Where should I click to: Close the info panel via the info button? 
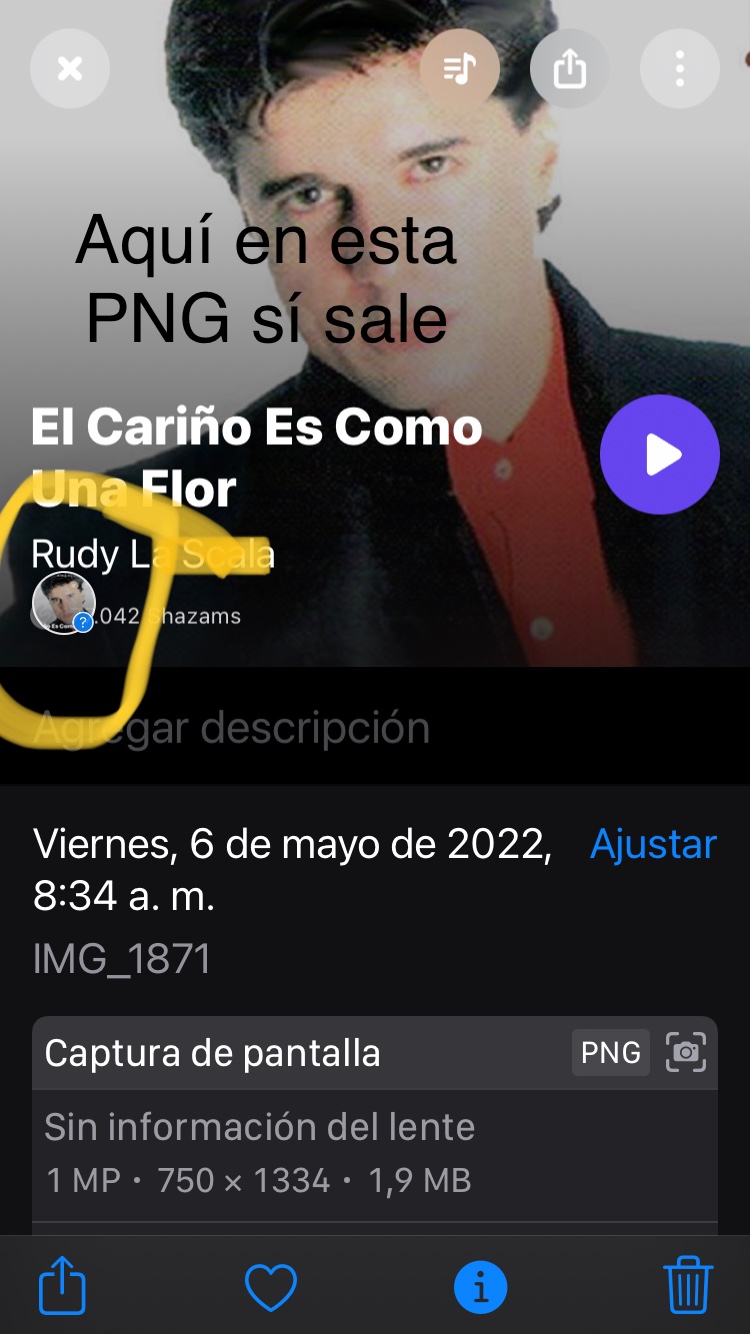[480, 1286]
